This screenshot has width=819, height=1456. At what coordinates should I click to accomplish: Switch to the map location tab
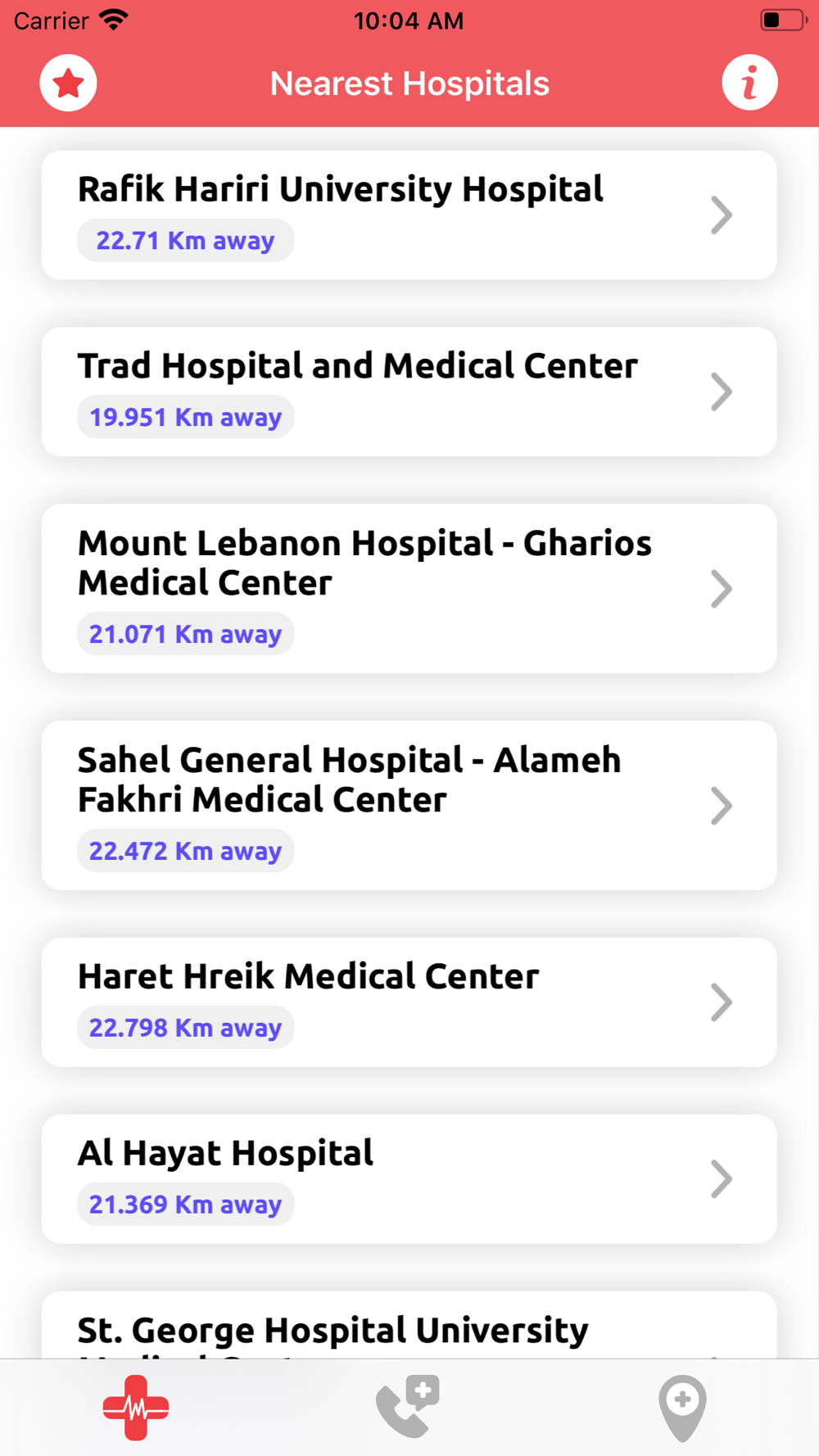tap(682, 1408)
